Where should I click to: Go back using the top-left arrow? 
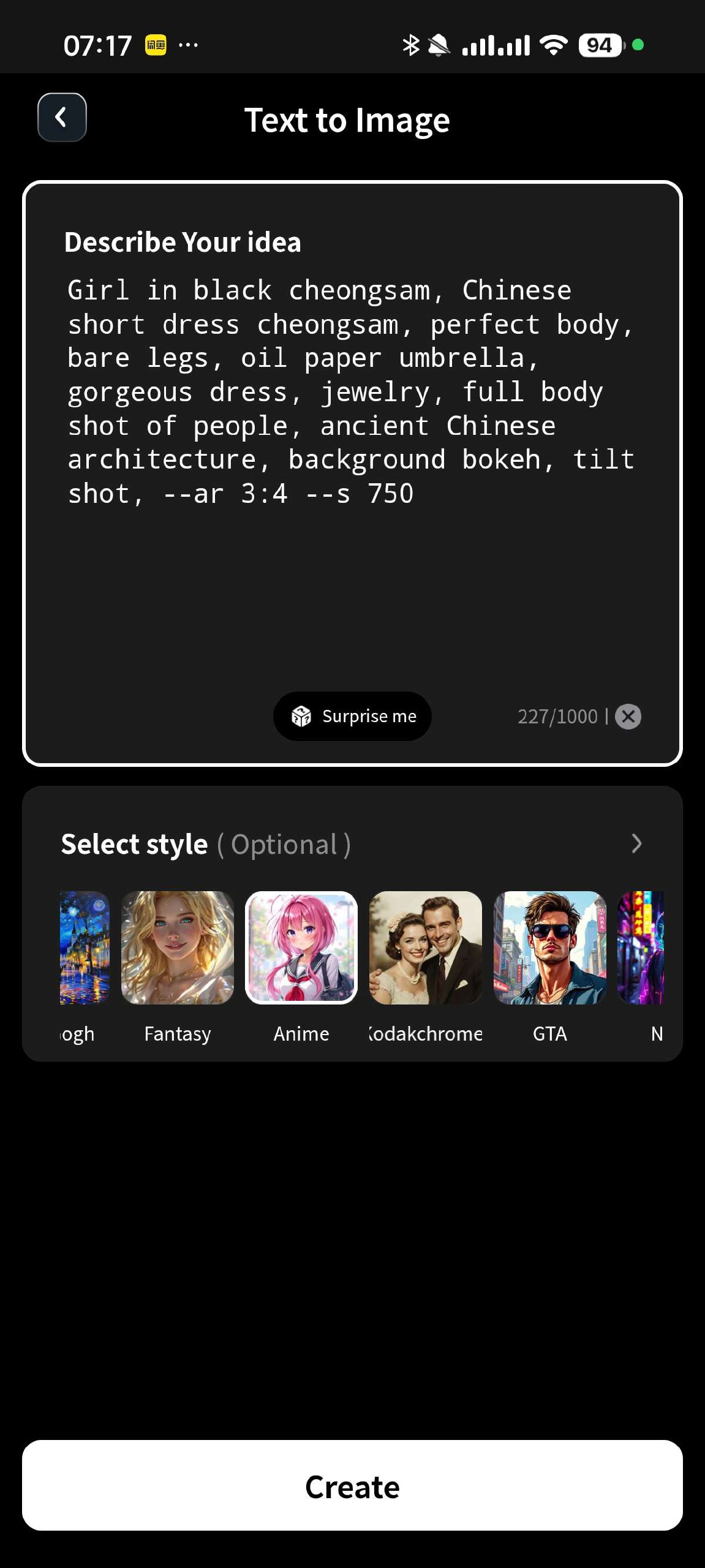click(x=62, y=117)
